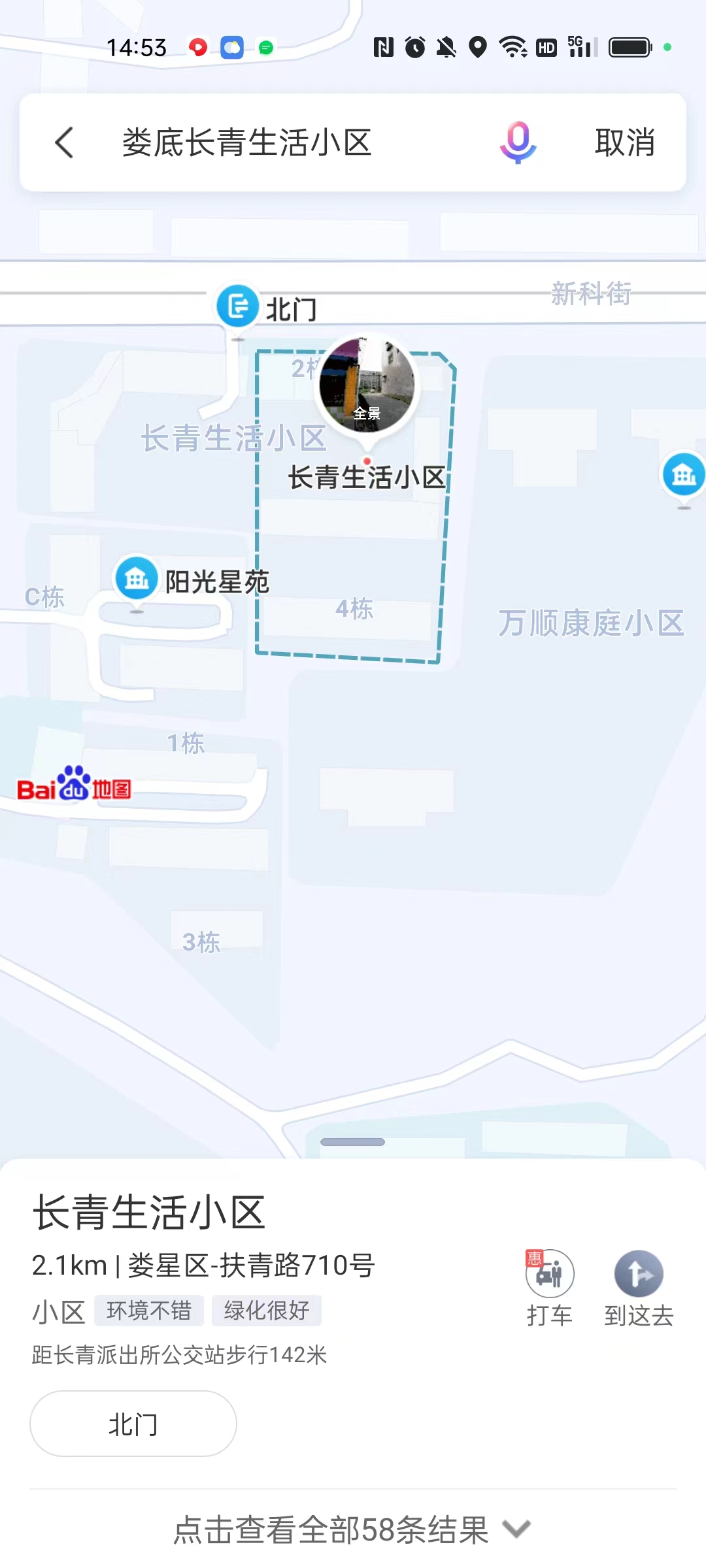Expand to view all 58 results

[x=353, y=1529]
